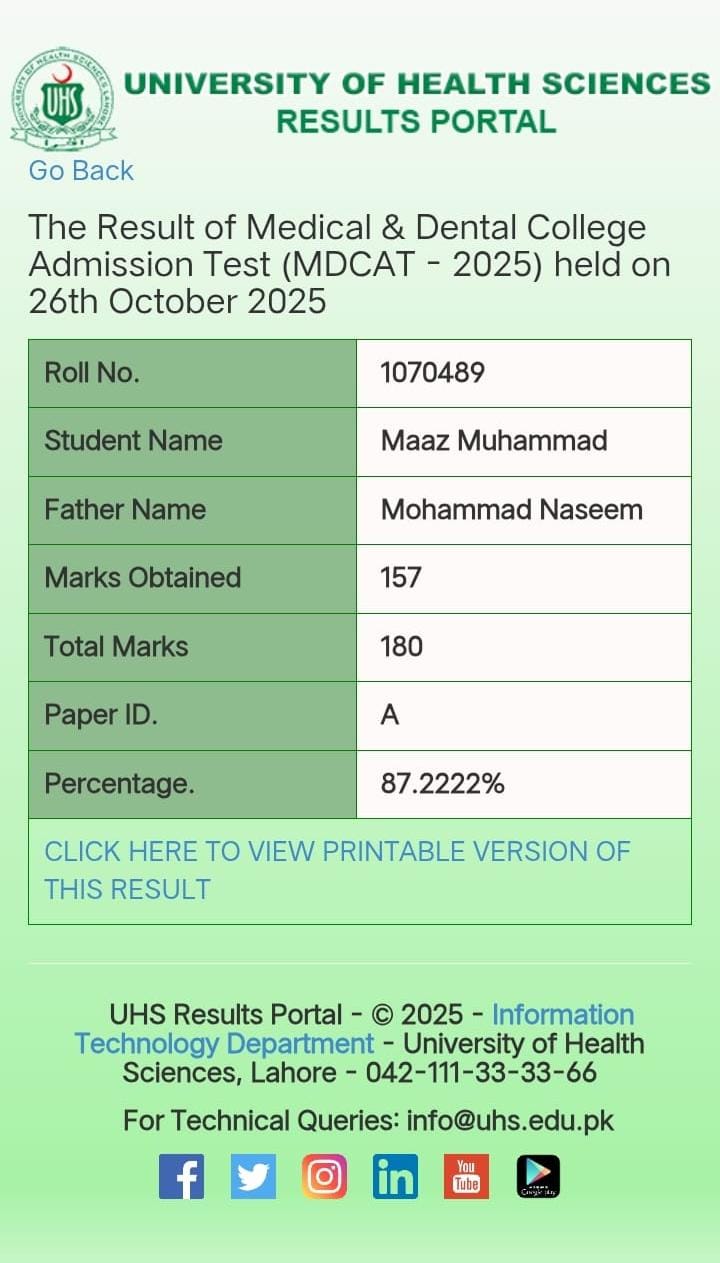The width and height of the screenshot is (720, 1263).
Task: Open the UHS Facebook page
Action: pyautogui.click(x=181, y=1177)
